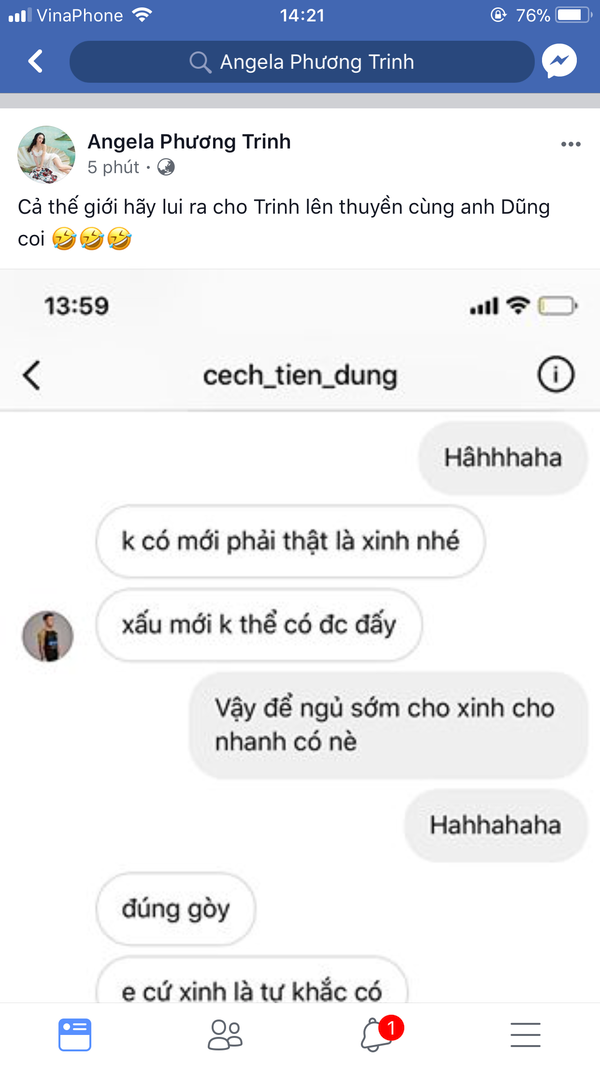Open the notifications bell tab
This screenshot has height=1067, width=600.
coord(377,1034)
